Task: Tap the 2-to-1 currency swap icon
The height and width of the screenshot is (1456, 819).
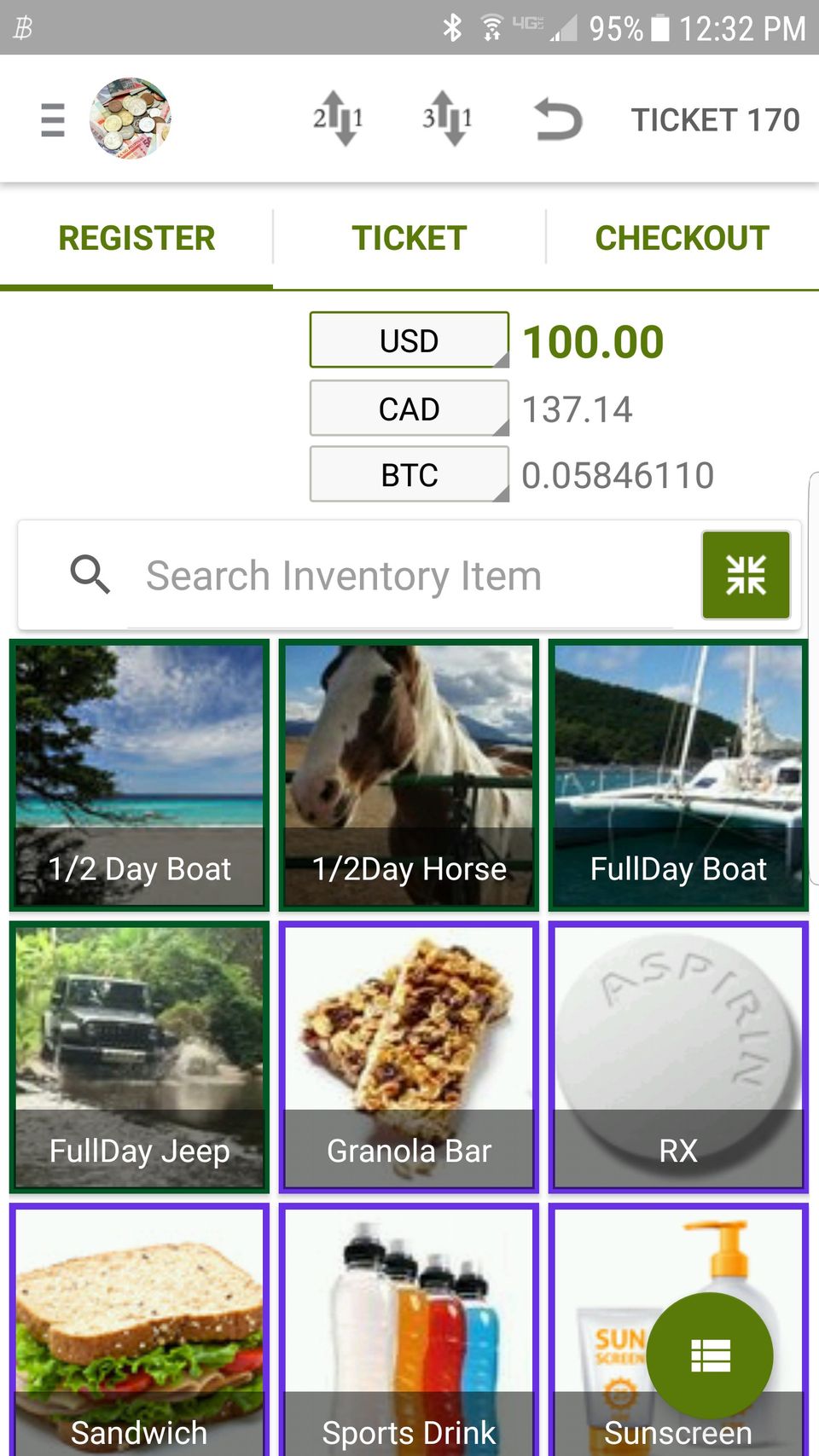Action: (x=338, y=119)
